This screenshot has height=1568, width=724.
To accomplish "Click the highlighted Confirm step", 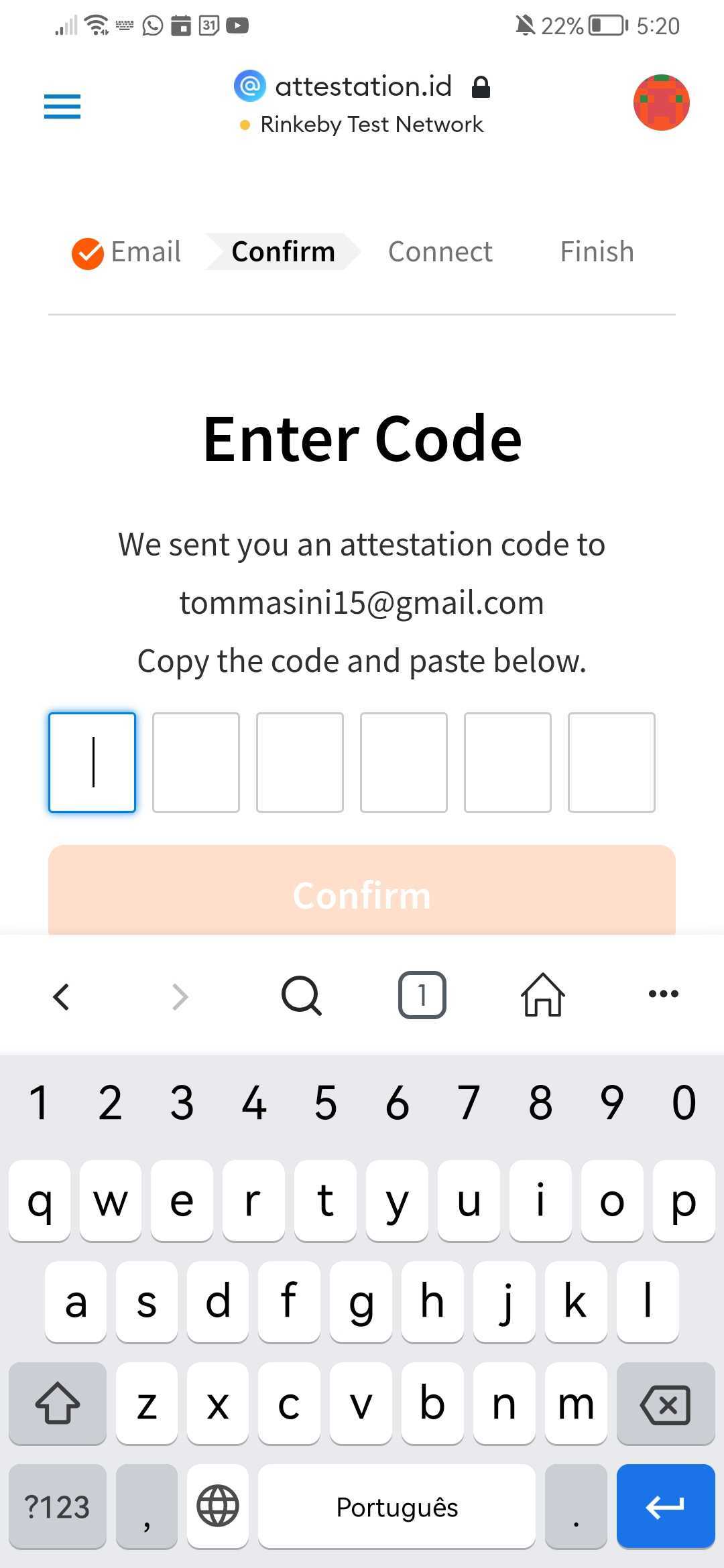I will click(282, 252).
